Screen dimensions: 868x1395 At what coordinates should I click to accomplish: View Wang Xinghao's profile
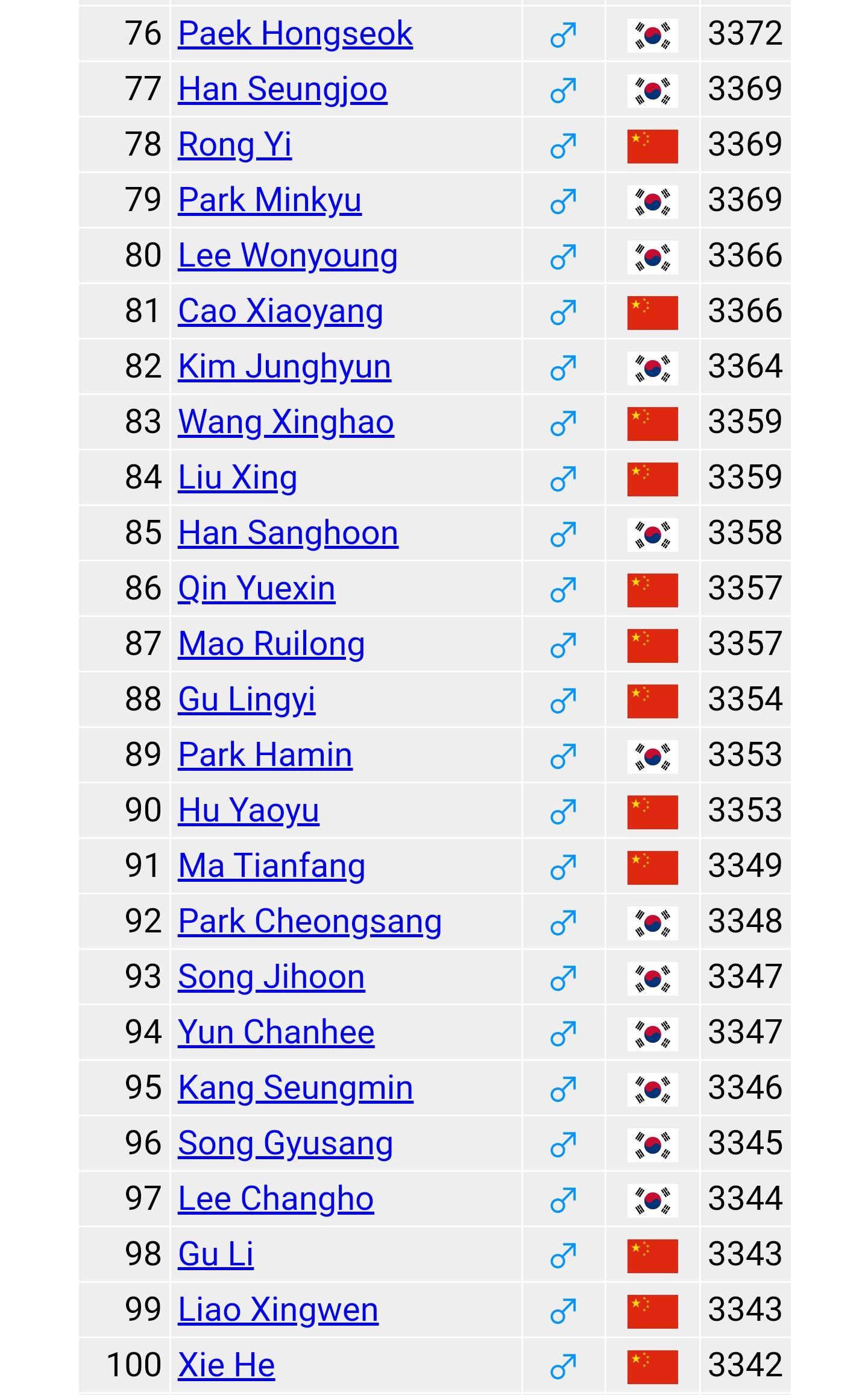[286, 422]
